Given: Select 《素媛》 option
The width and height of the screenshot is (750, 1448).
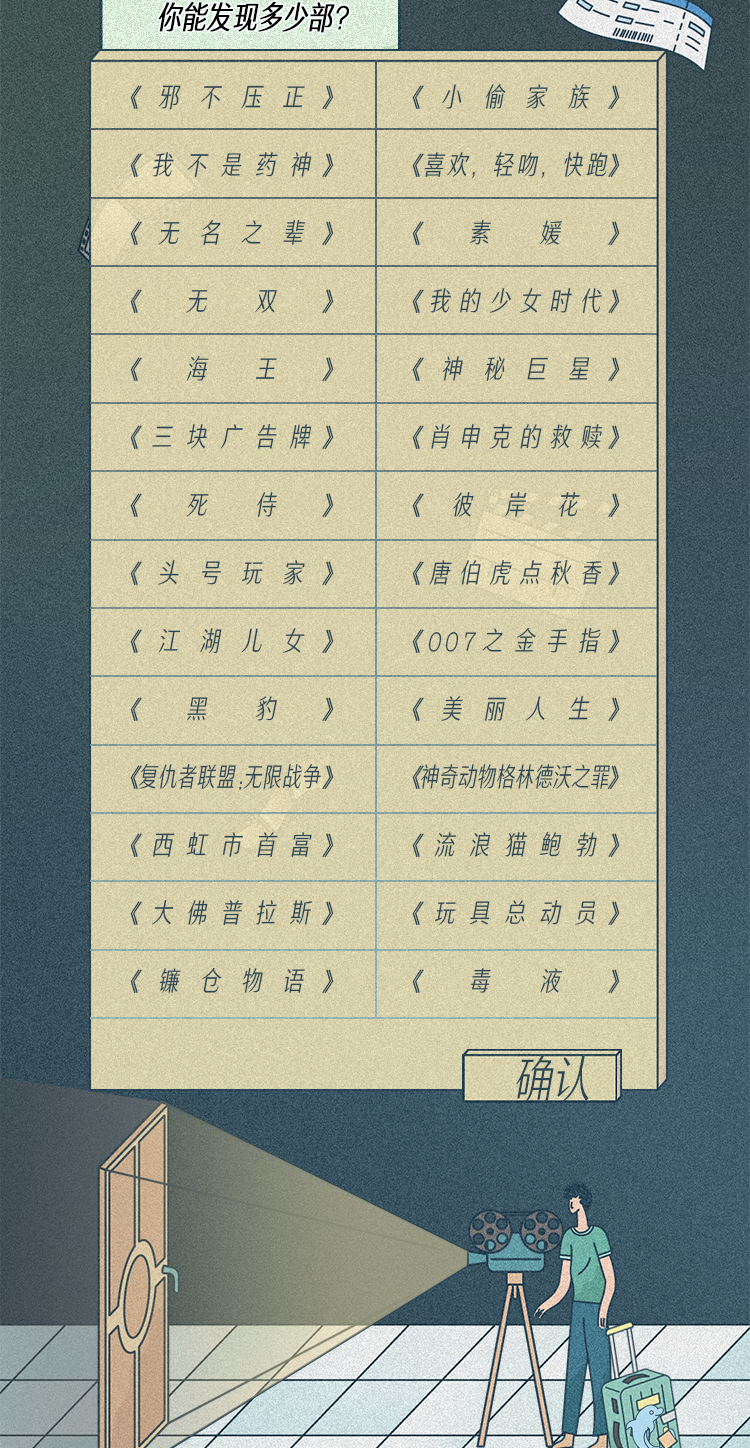Looking at the screenshot, I should click(516, 233).
